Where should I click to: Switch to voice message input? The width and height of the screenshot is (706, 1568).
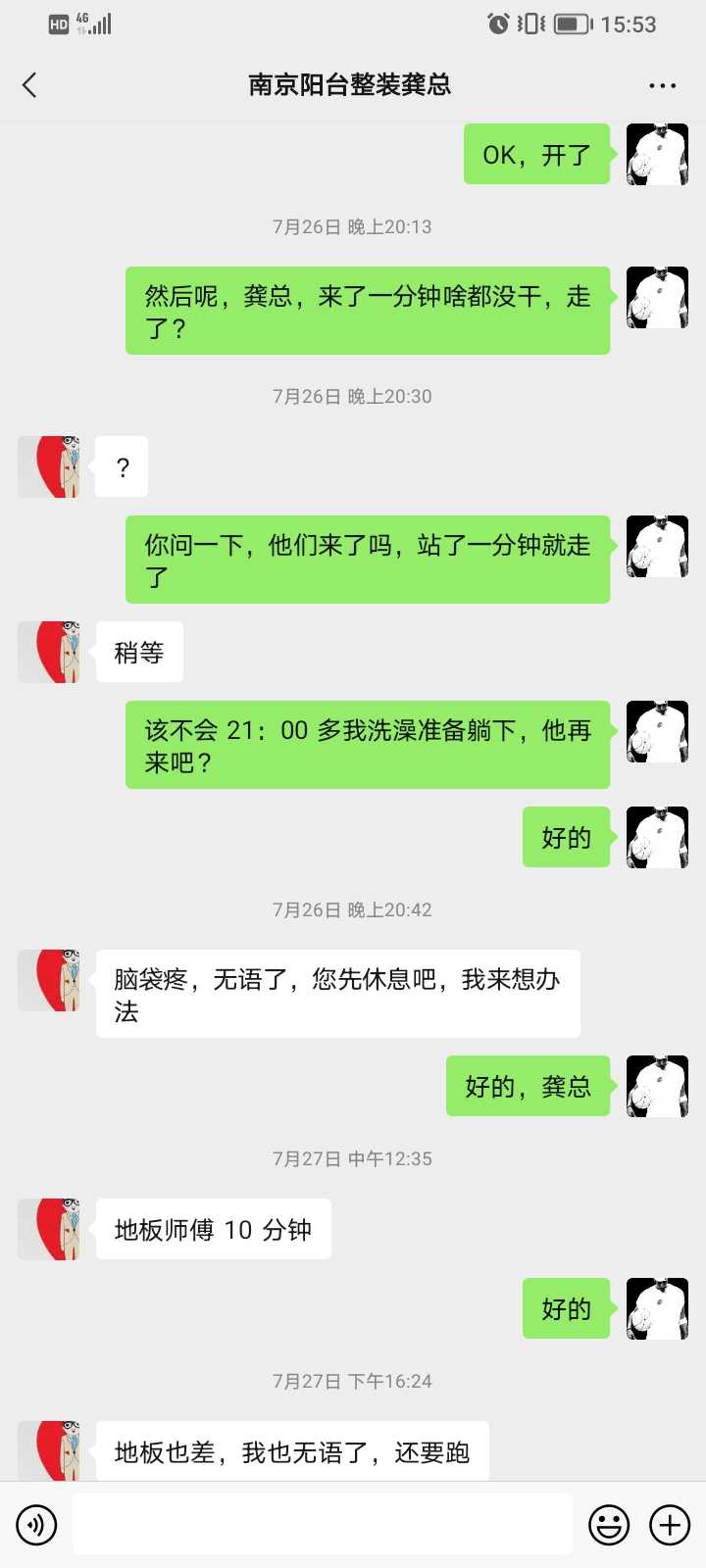pyautogui.click(x=36, y=1525)
